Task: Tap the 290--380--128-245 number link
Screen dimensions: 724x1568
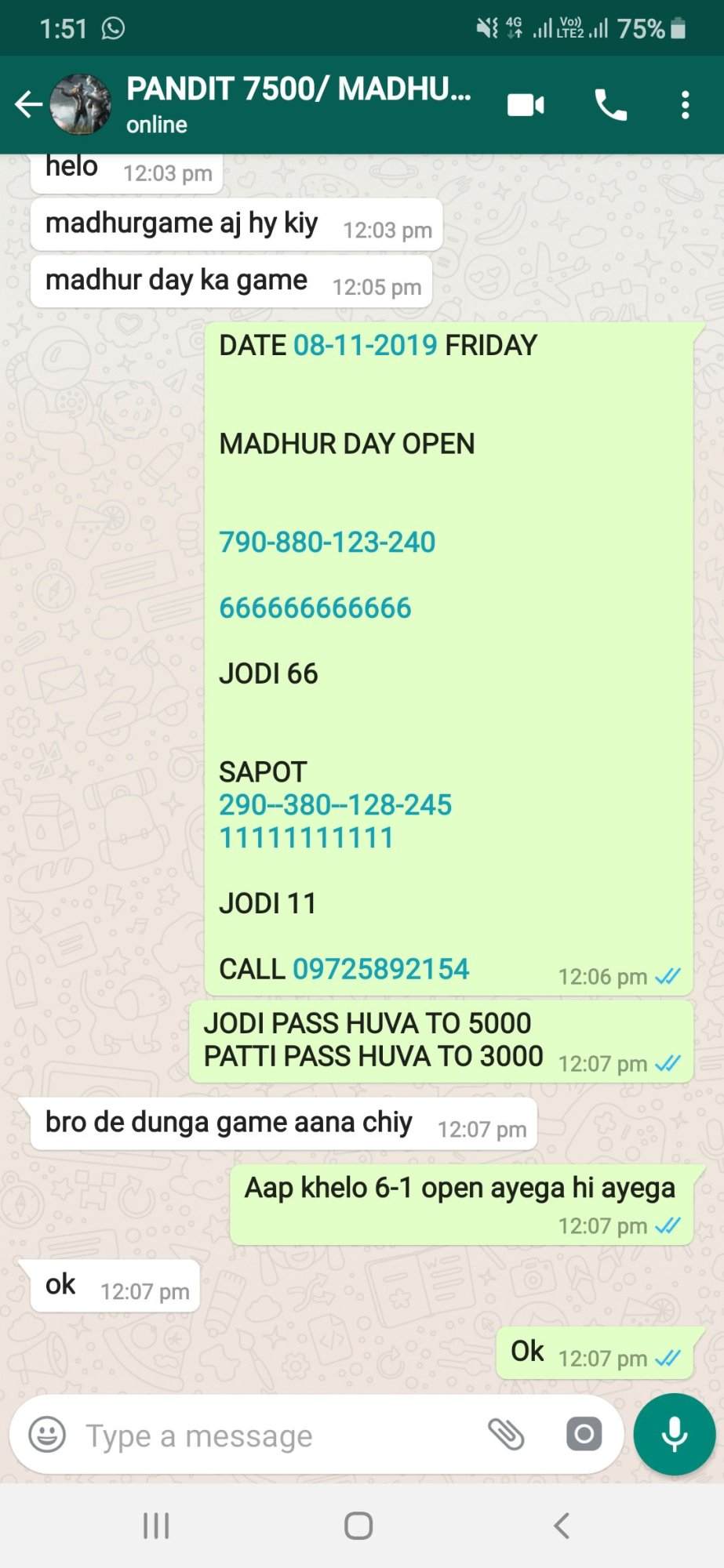Action: coord(335,804)
